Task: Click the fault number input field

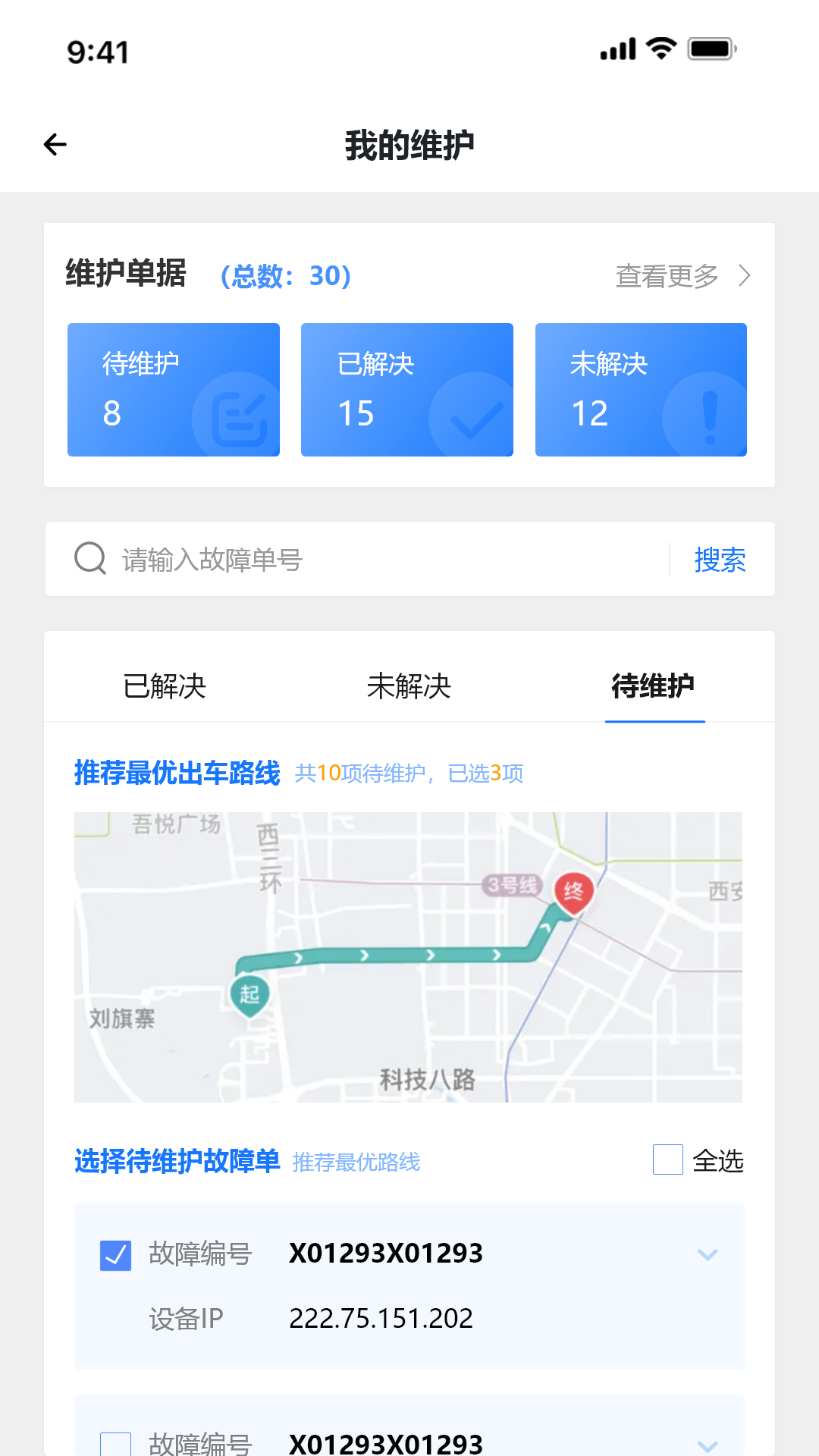Action: (x=341, y=560)
